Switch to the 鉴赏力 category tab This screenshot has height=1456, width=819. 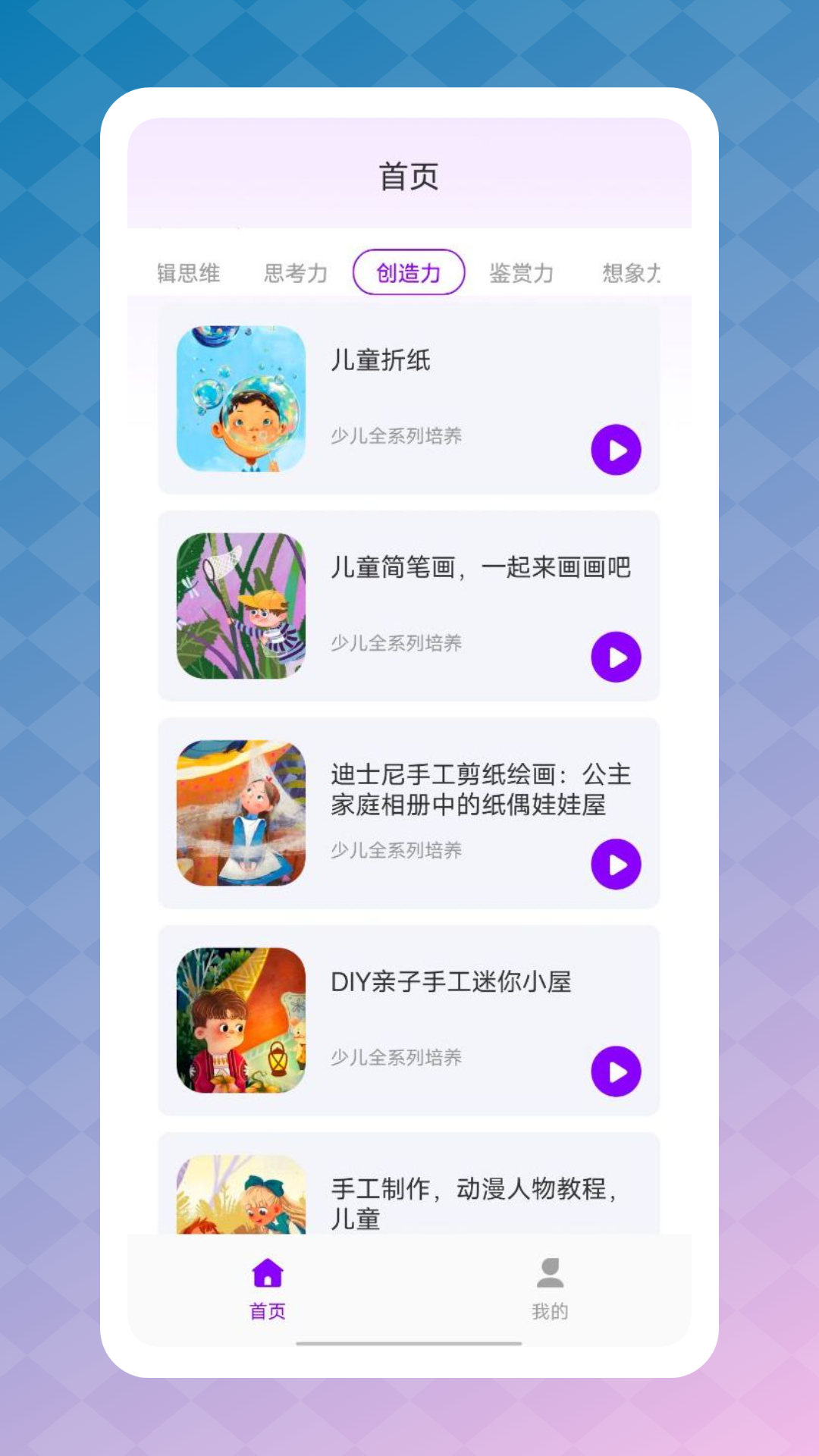tap(520, 271)
